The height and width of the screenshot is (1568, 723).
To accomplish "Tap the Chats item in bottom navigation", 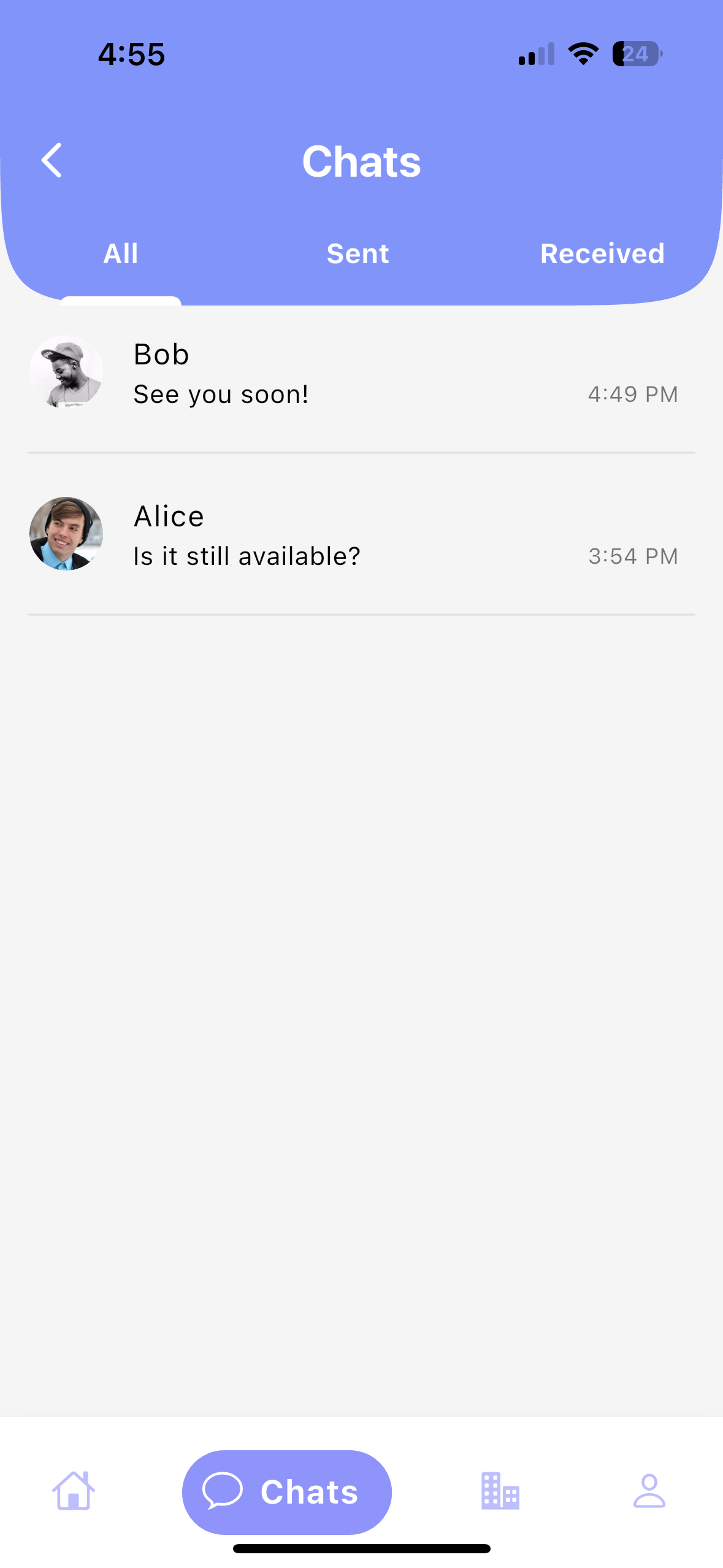I will (x=287, y=1492).
